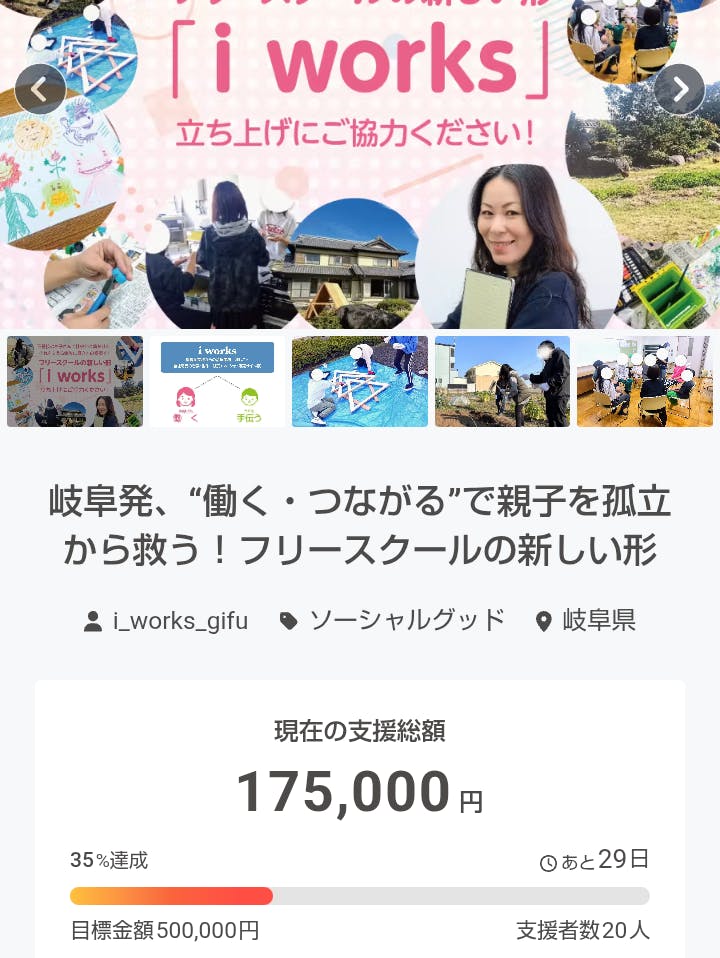Select the thumbnail of people in the field
Screen dimensions: 720x958
click(502, 381)
